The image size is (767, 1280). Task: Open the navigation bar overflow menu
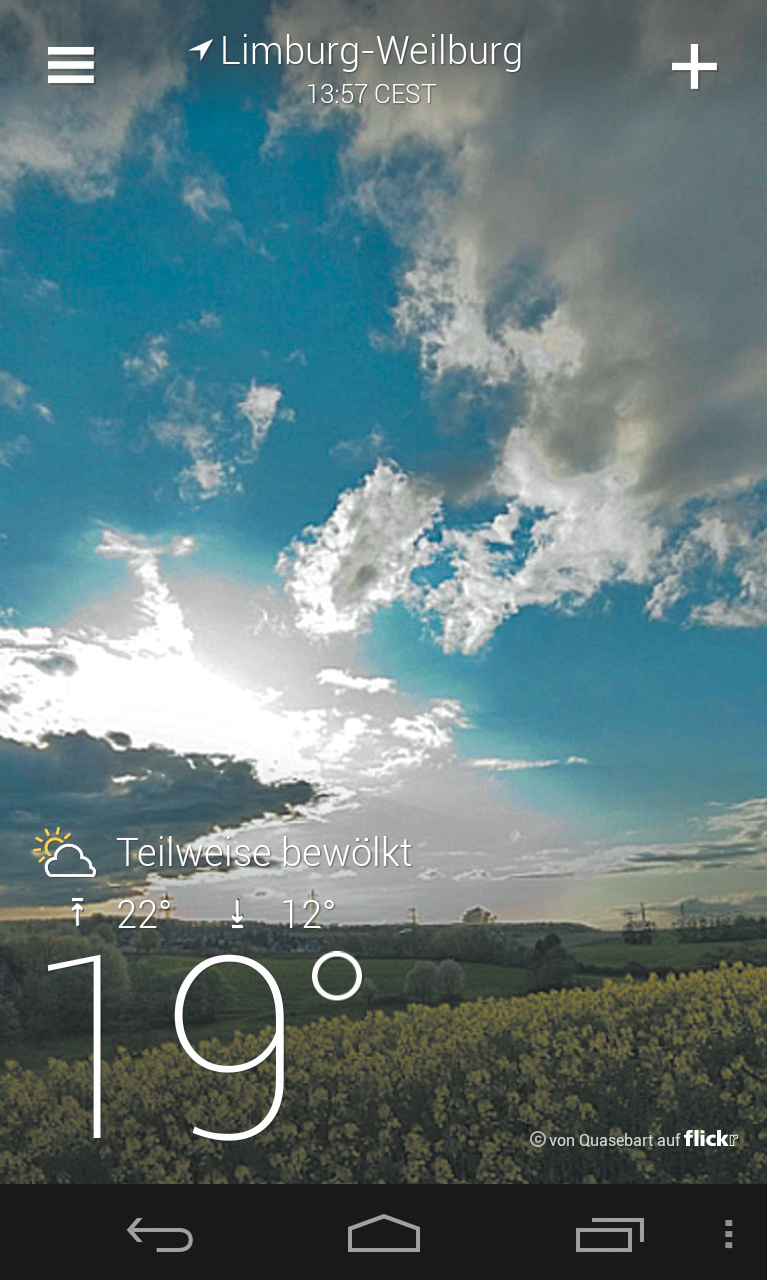(x=728, y=1235)
